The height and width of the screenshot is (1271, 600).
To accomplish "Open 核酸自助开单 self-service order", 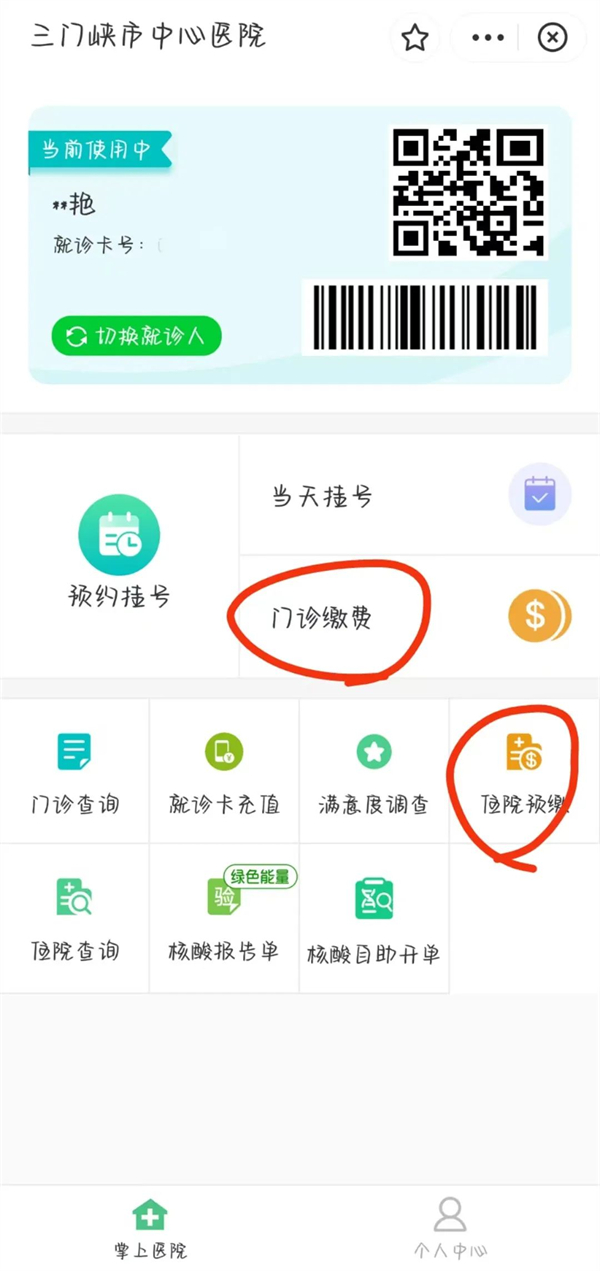I will pos(374,918).
